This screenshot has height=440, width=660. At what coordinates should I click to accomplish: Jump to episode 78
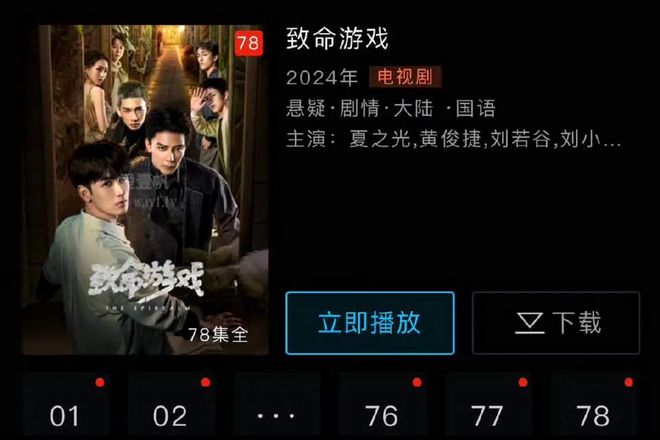point(593,414)
